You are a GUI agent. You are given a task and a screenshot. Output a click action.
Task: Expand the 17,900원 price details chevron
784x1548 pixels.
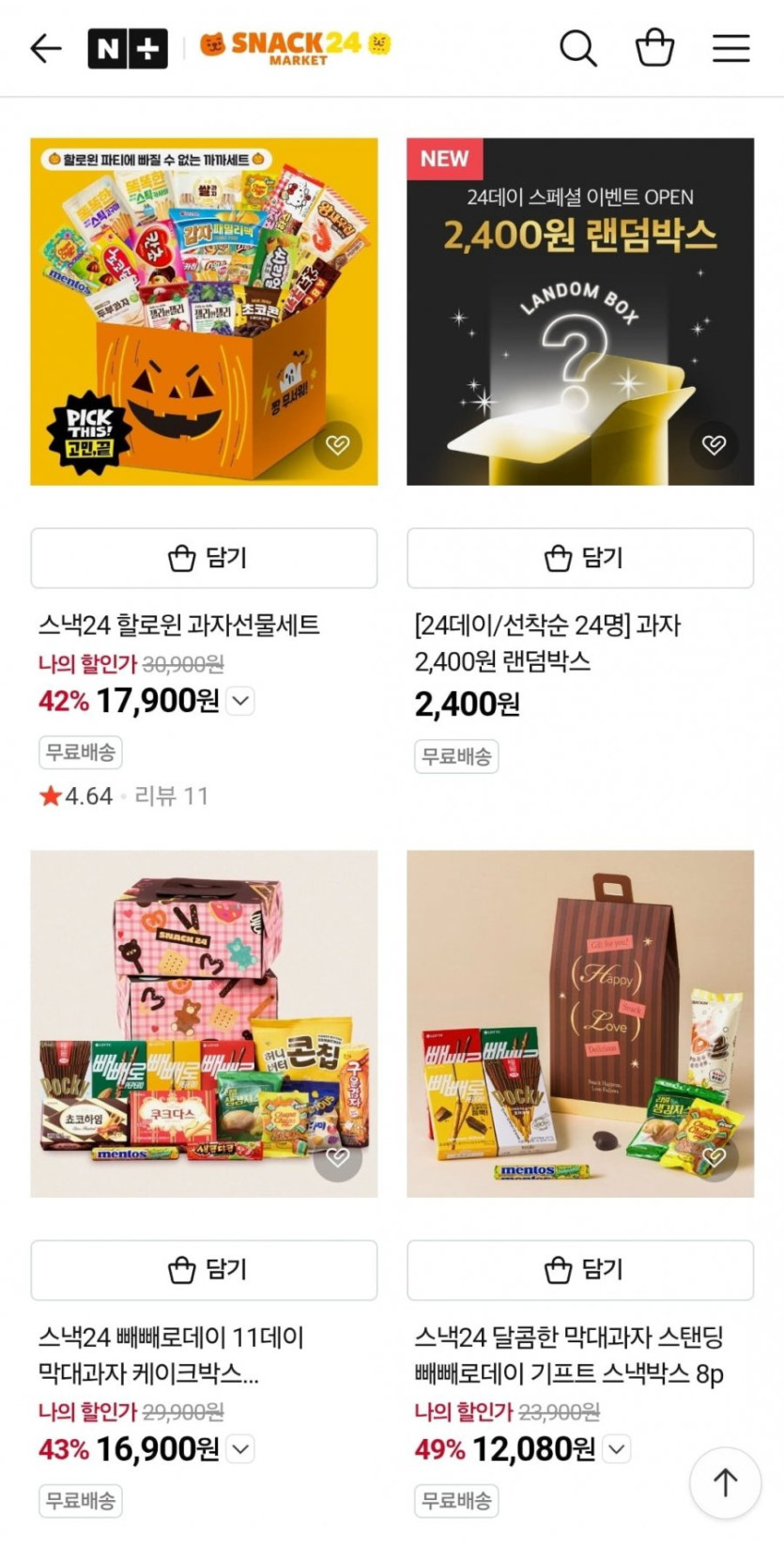(x=241, y=701)
